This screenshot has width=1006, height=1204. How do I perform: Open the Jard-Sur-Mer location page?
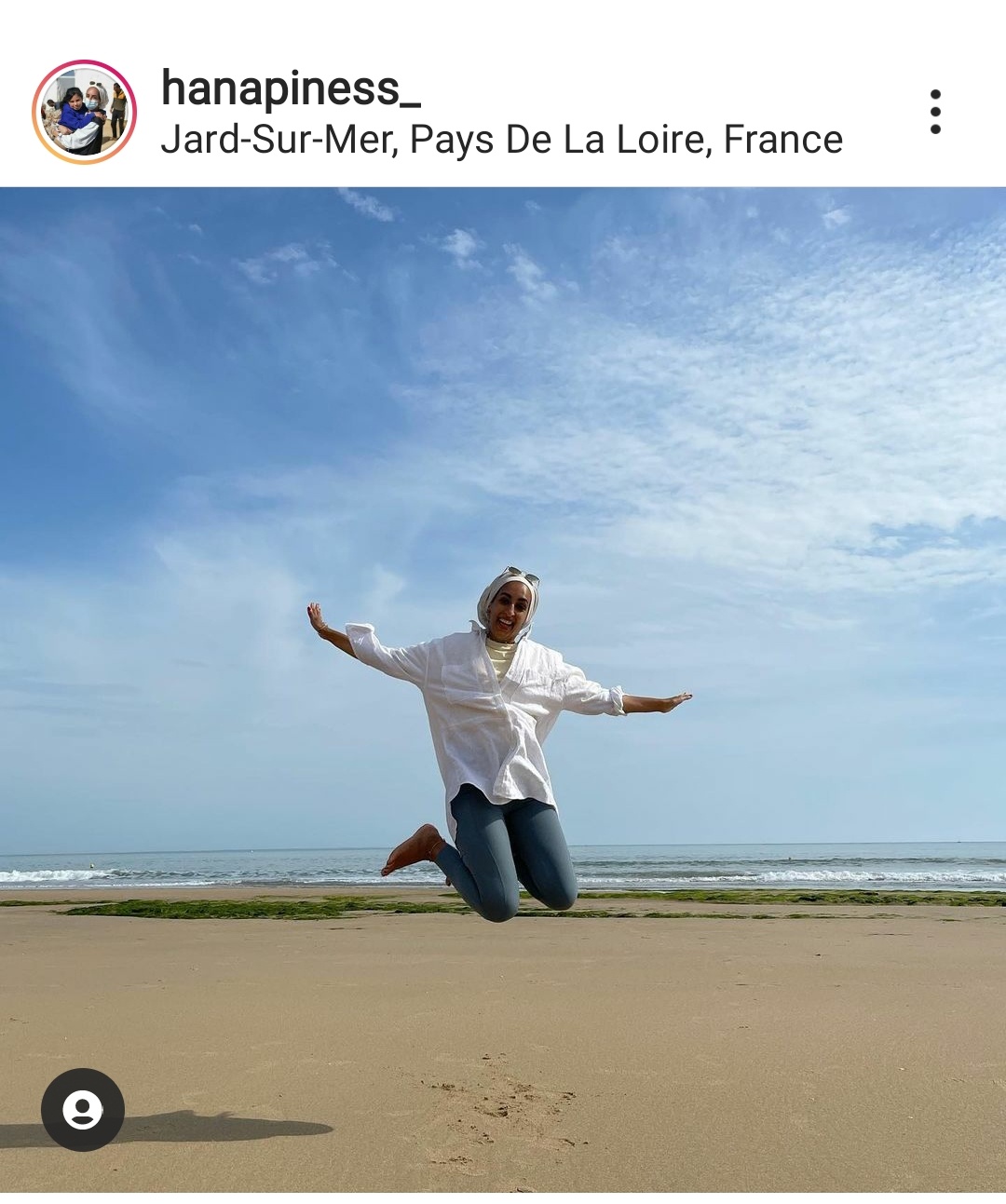[x=501, y=141]
